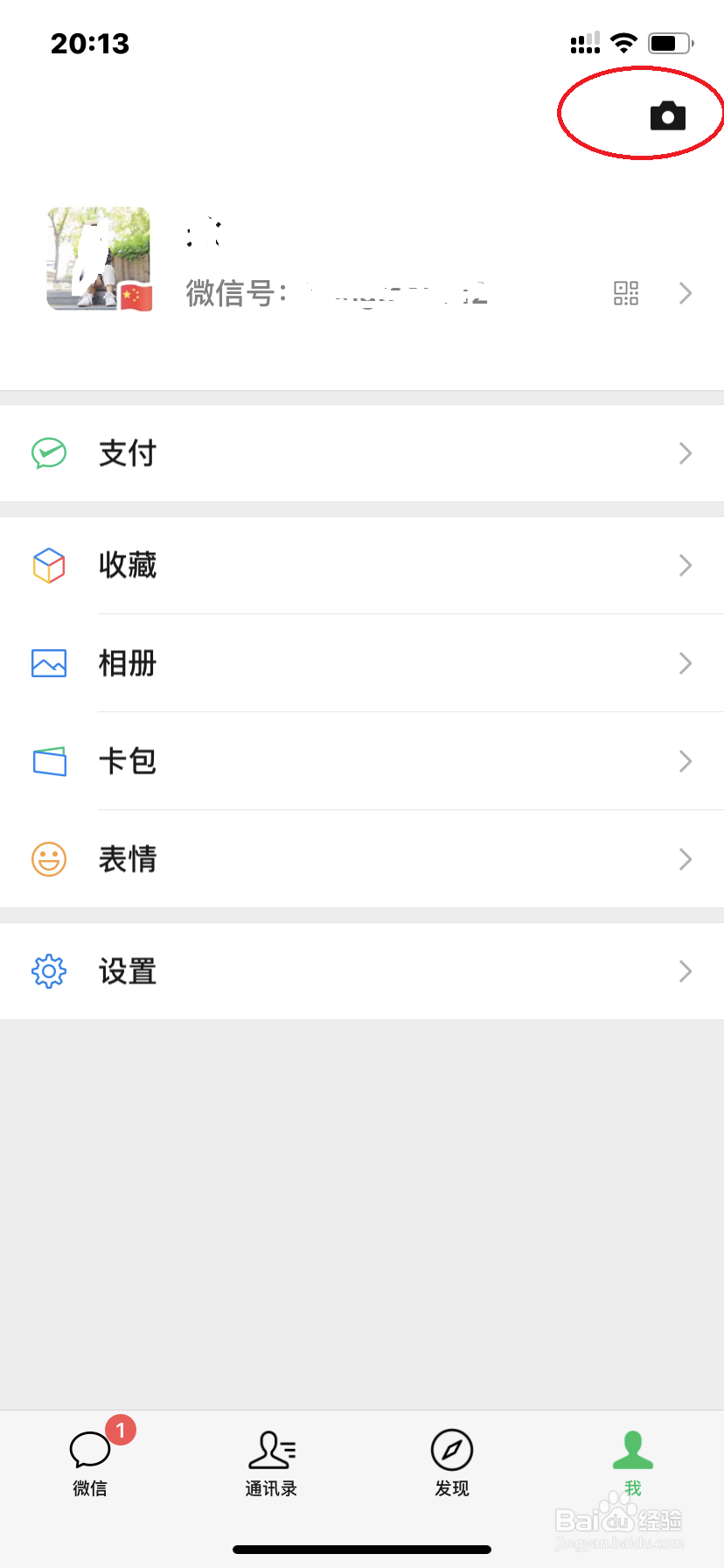The height and width of the screenshot is (1568, 724).
Task: Tap the QR code icon beside 微信号
Action: (x=626, y=294)
